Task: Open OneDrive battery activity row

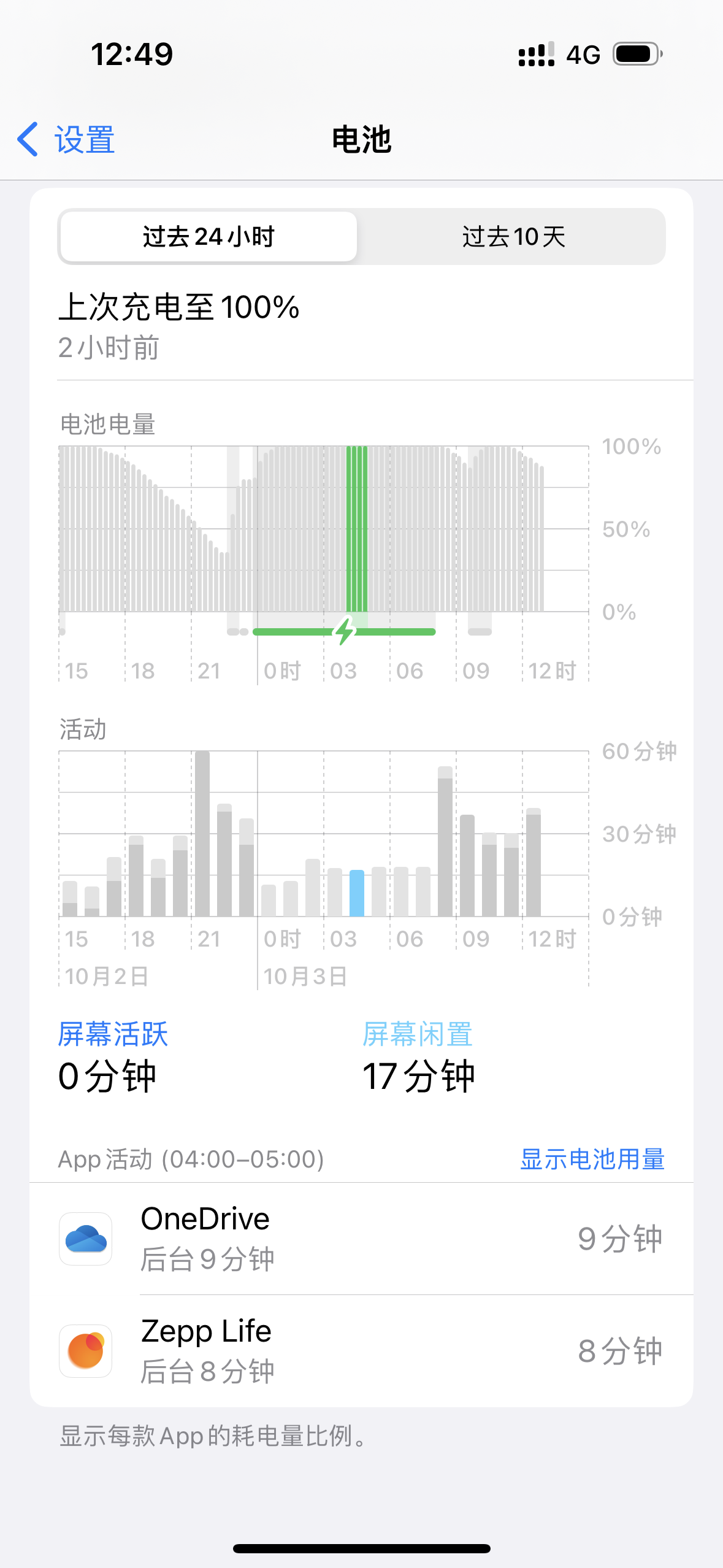Action: (361, 1239)
